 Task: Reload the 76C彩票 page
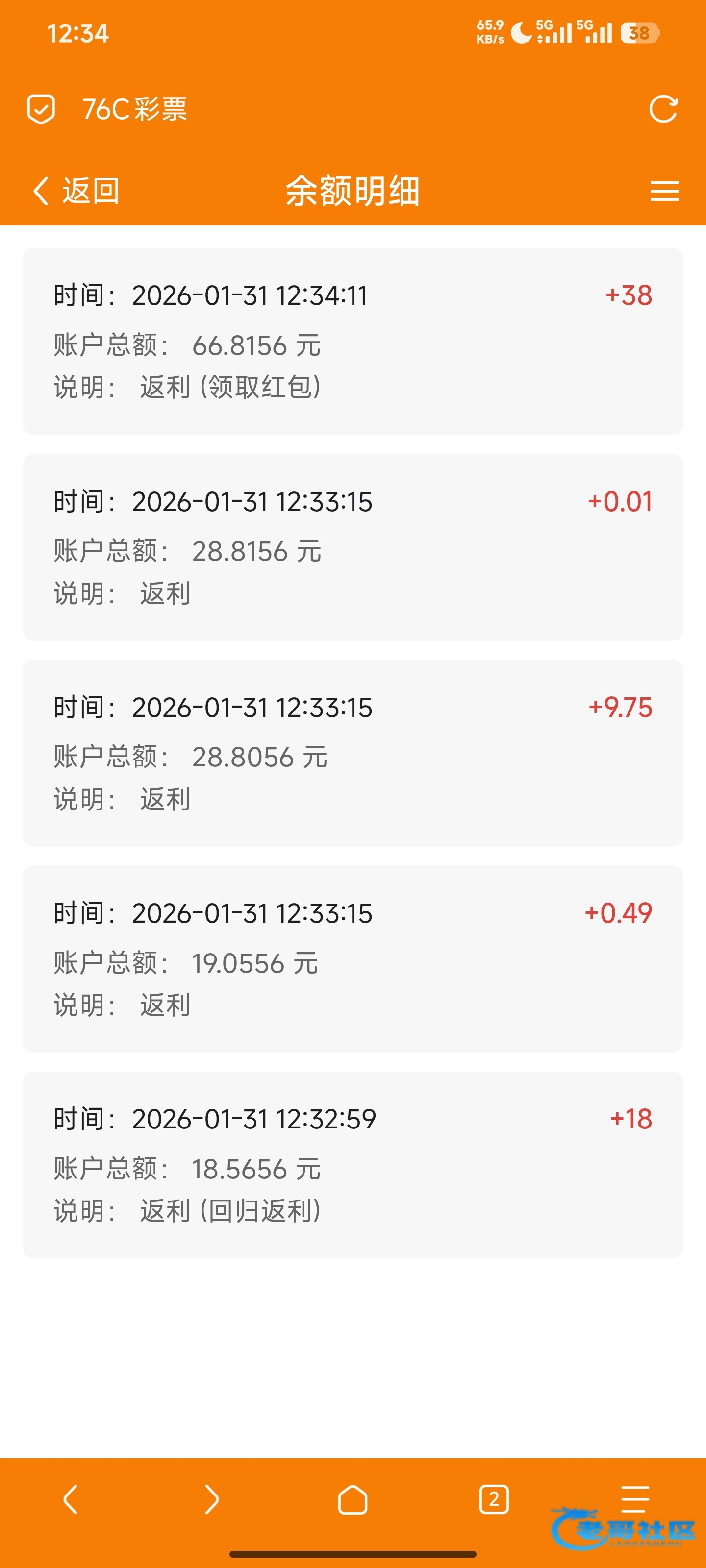click(663, 110)
